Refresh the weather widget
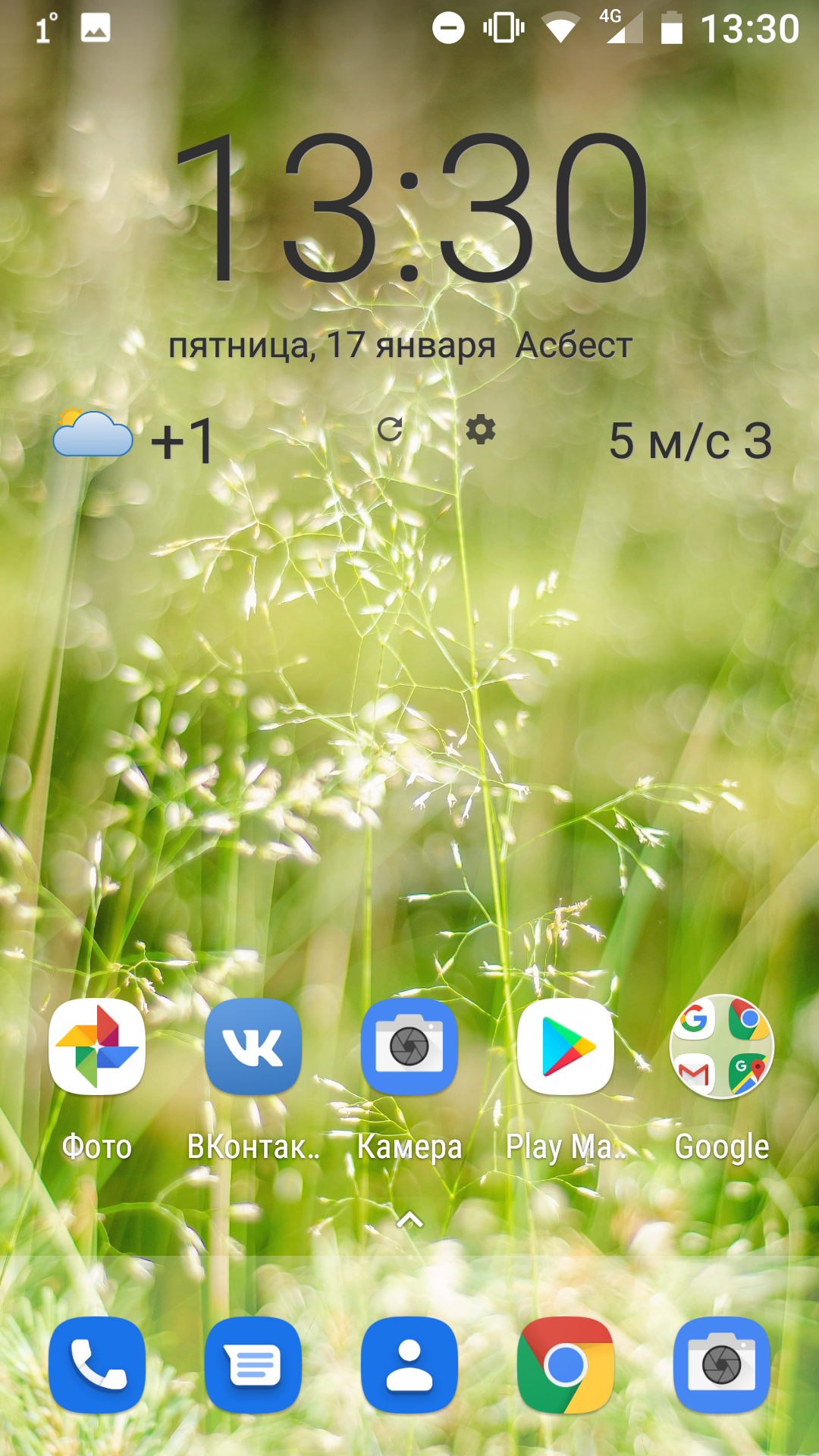The width and height of the screenshot is (819, 1456). pyautogui.click(x=390, y=430)
